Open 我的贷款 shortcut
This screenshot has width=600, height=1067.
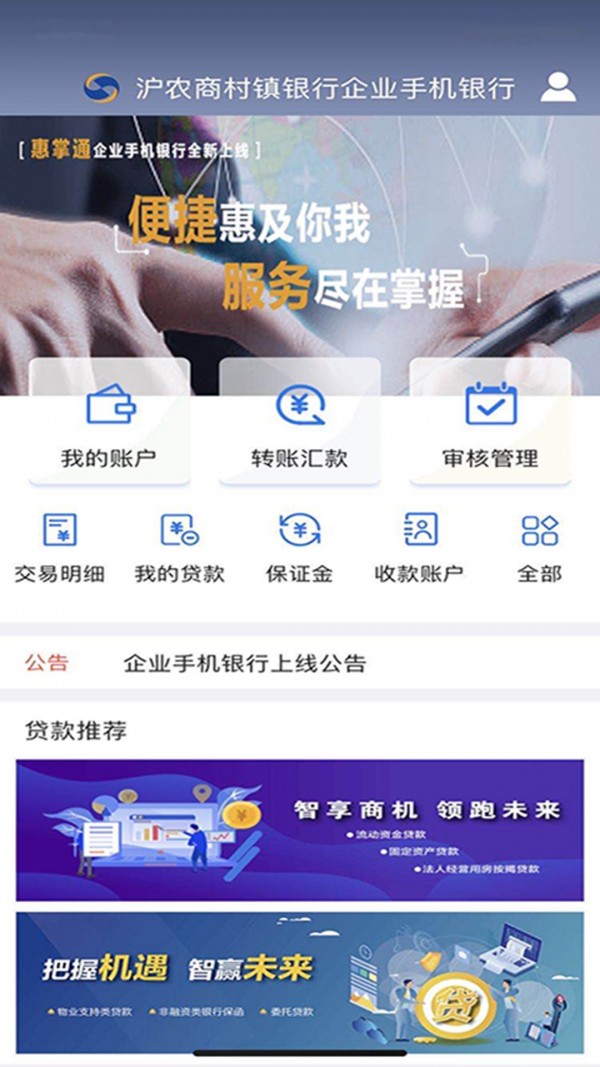(x=180, y=547)
